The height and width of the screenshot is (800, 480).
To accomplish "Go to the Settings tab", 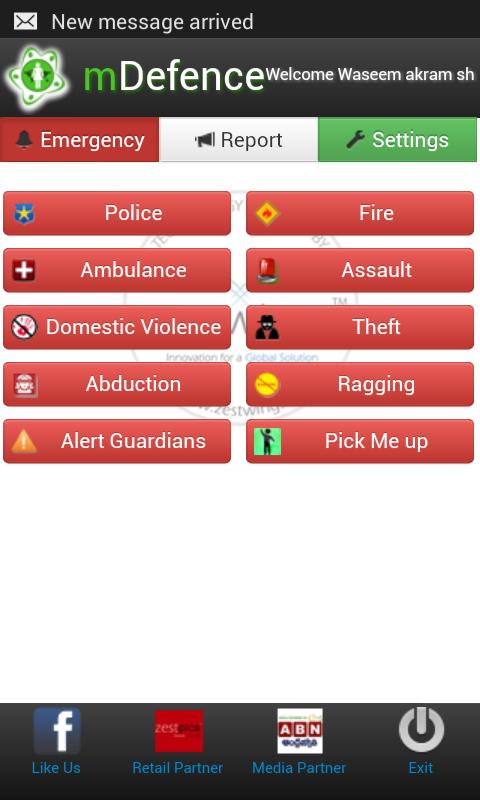I will pos(397,140).
